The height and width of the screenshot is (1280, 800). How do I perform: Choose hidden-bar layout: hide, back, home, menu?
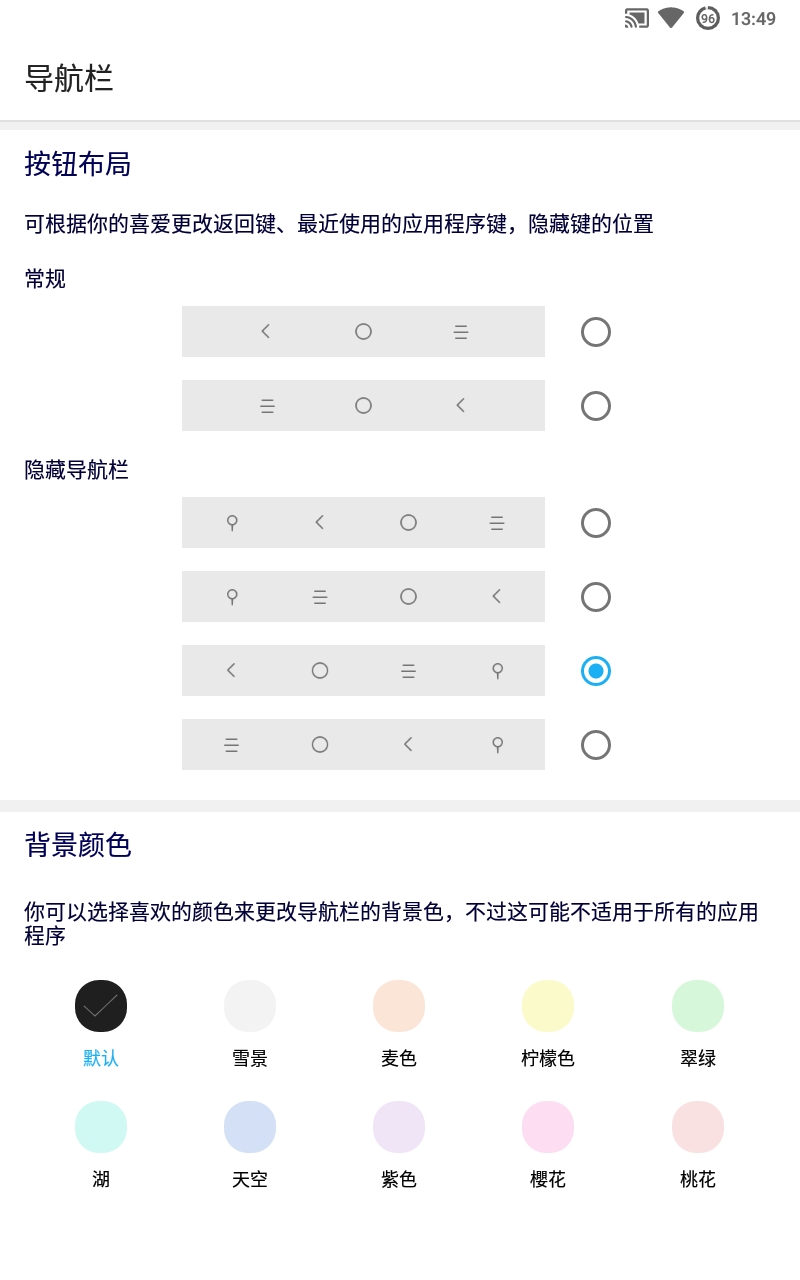[596, 523]
